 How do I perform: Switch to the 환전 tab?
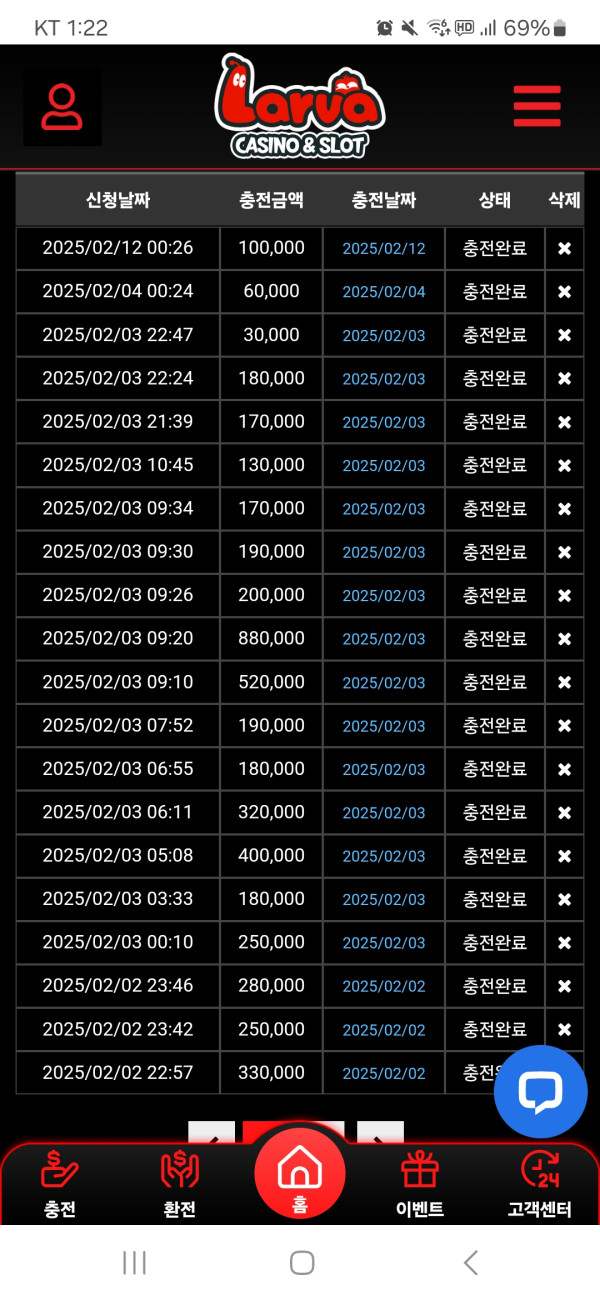[x=180, y=1185]
